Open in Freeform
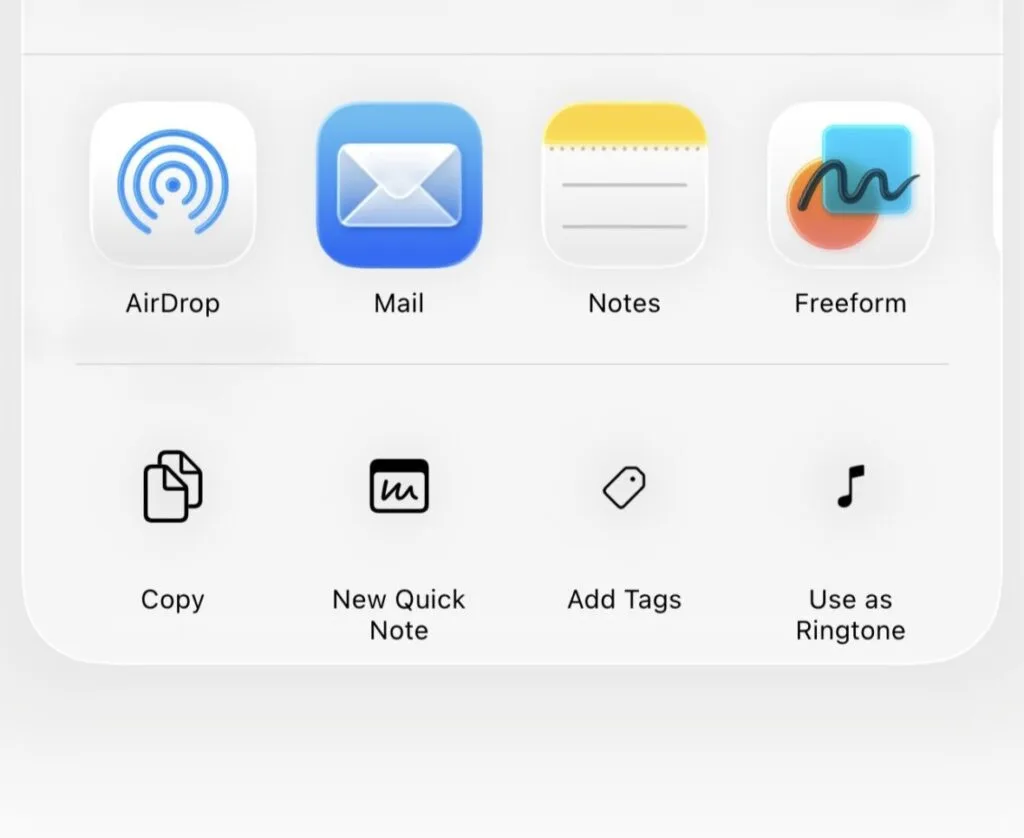The width and height of the screenshot is (1024, 838). click(x=850, y=185)
